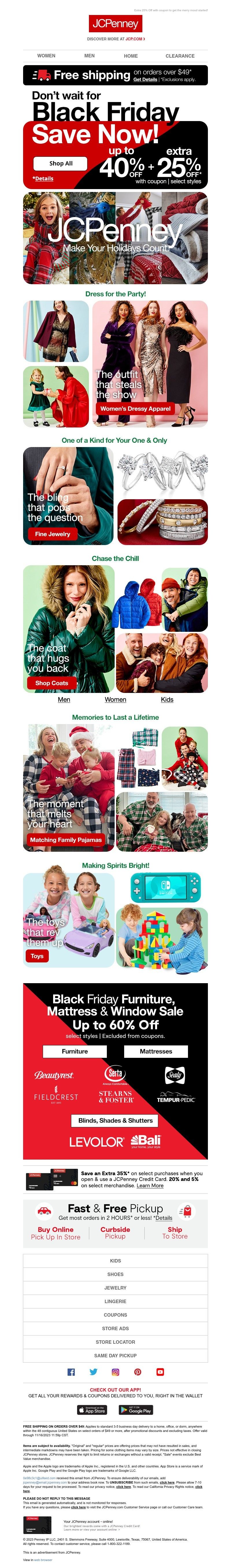This screenshot has height=1568, width=231.
Task: Open the CLEARANCE navigation tab
Action: [x=180, y=55]
